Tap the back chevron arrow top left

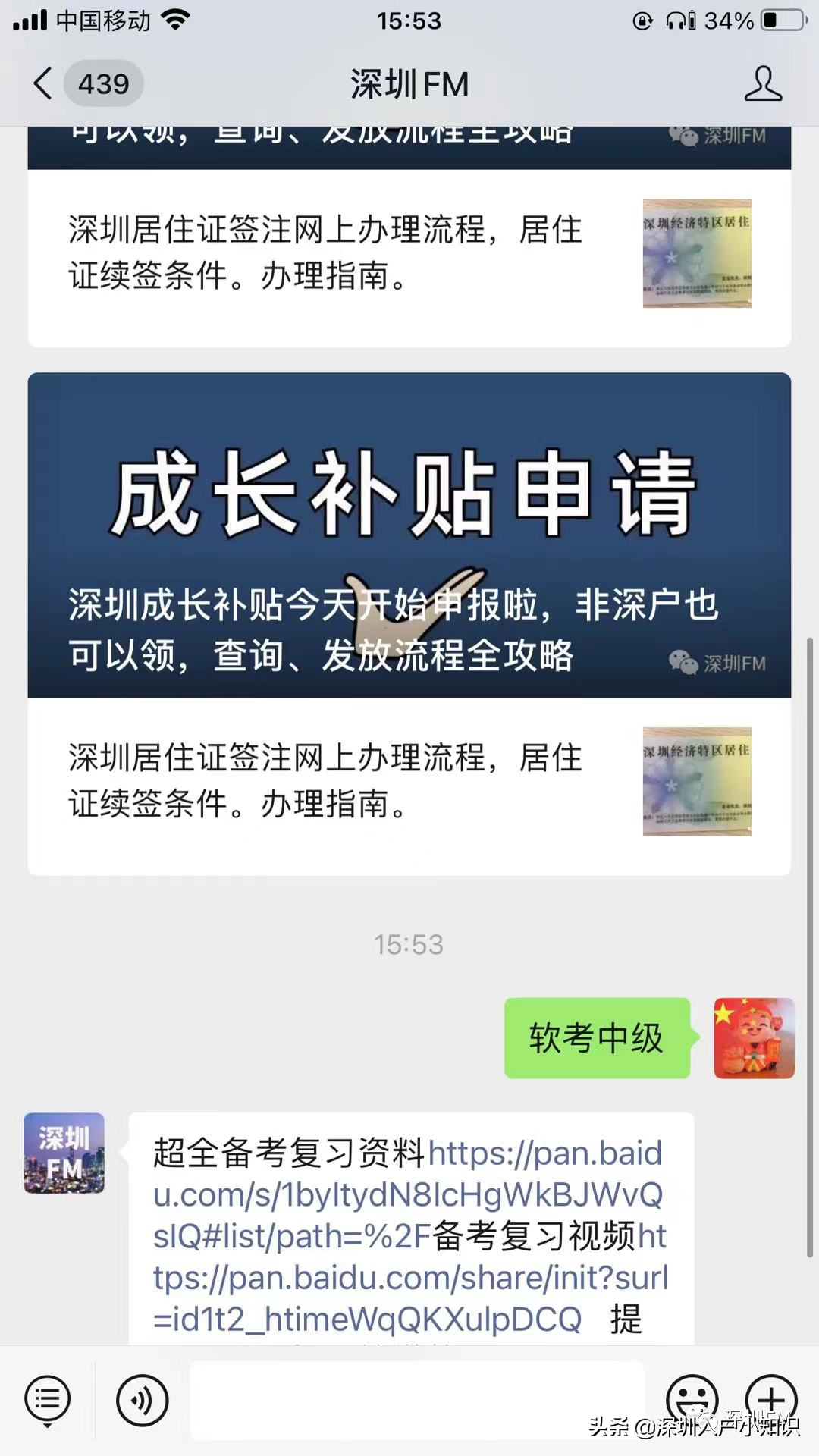click(x=43, y=84)
